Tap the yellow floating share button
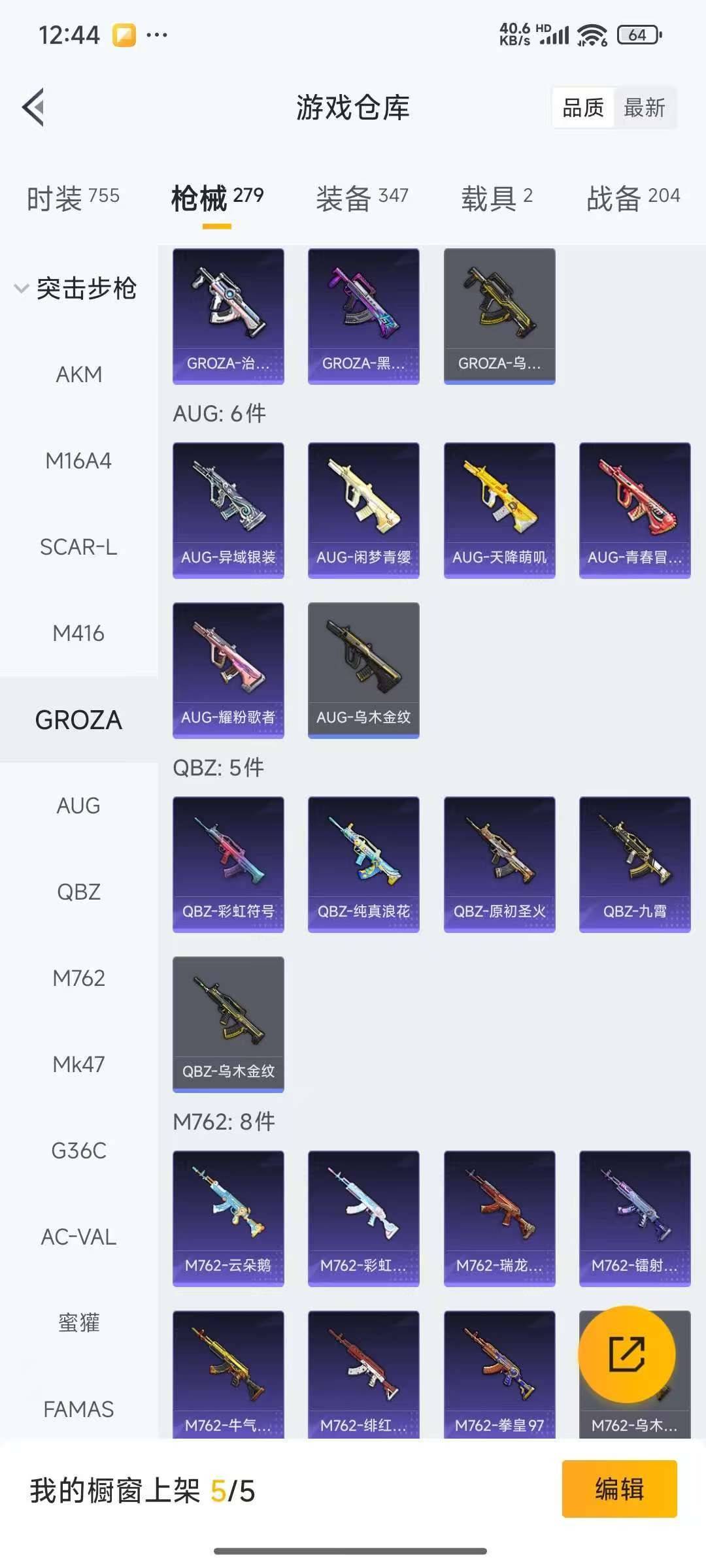This screenshot has height=1568, width=706. 627,1354
